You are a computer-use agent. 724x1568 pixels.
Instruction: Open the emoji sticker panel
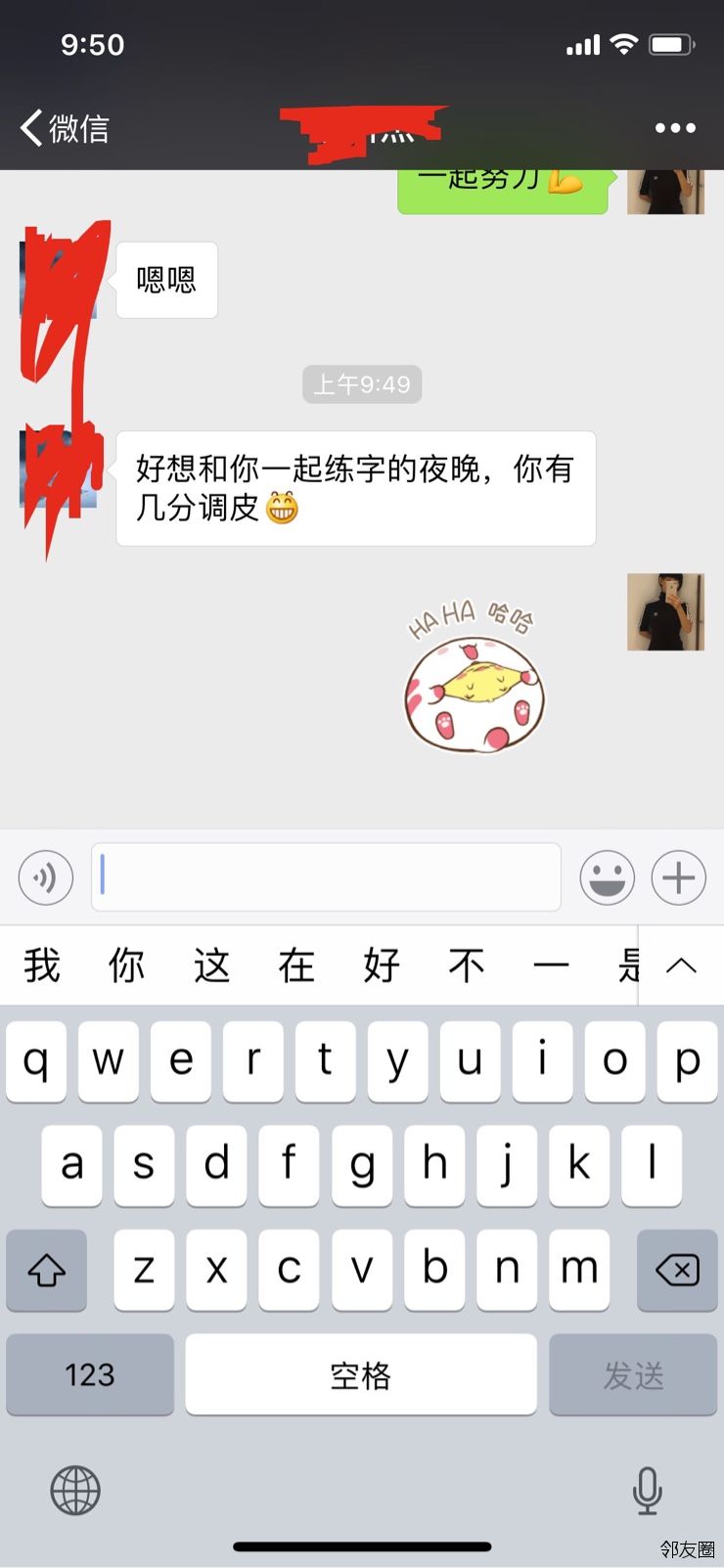tap(607, 877)
